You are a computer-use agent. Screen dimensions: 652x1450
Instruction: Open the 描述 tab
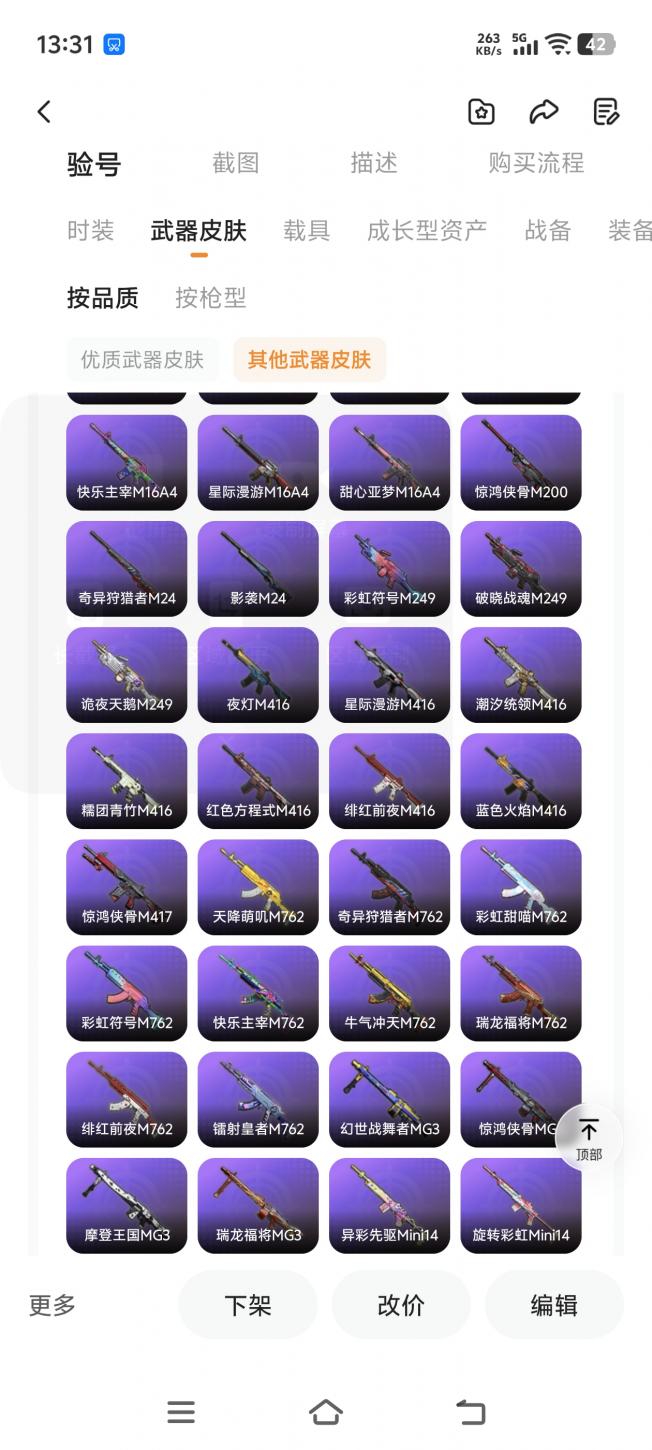pyautogui.click(x=374, y=163)
